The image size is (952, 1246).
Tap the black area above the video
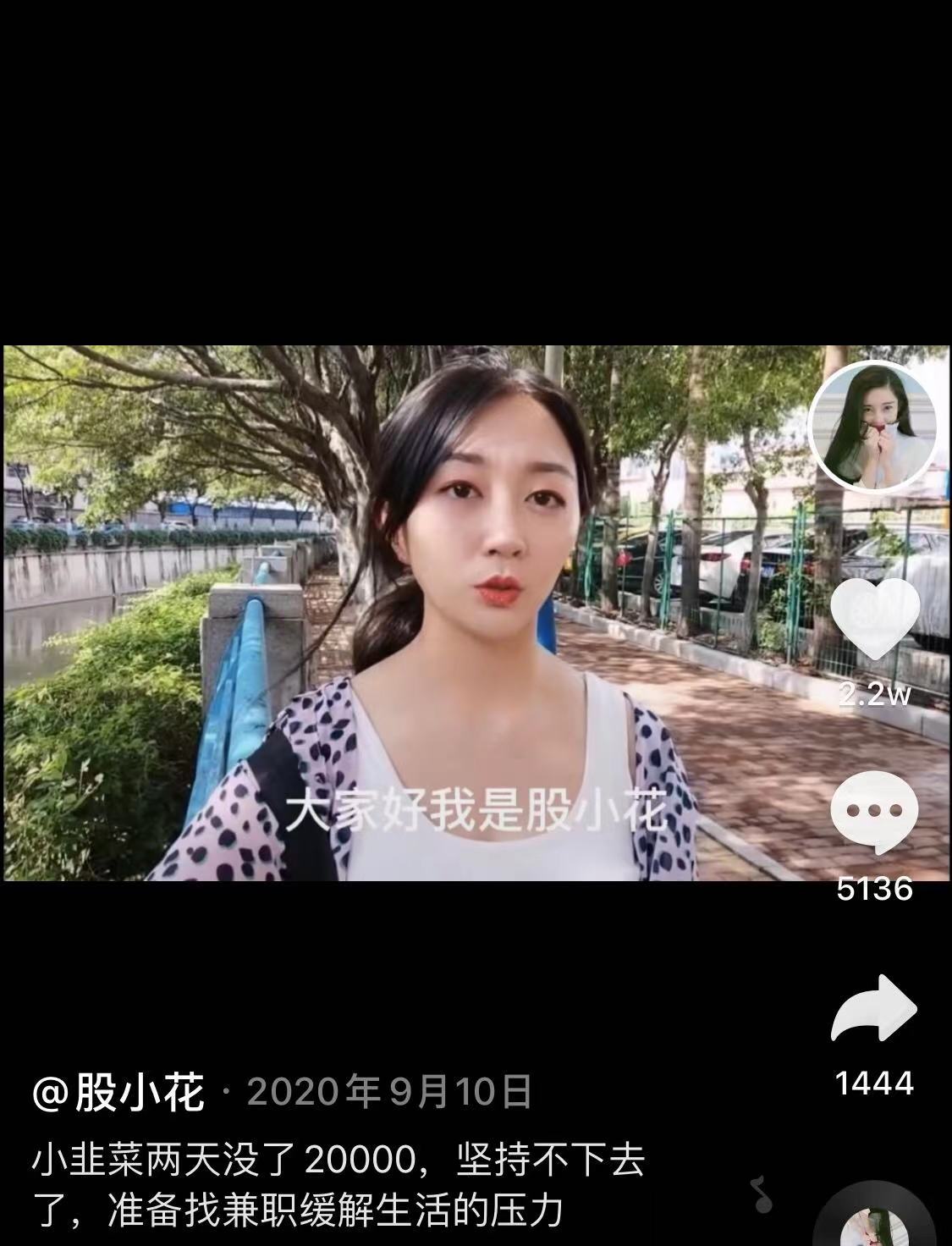point(474,169)
